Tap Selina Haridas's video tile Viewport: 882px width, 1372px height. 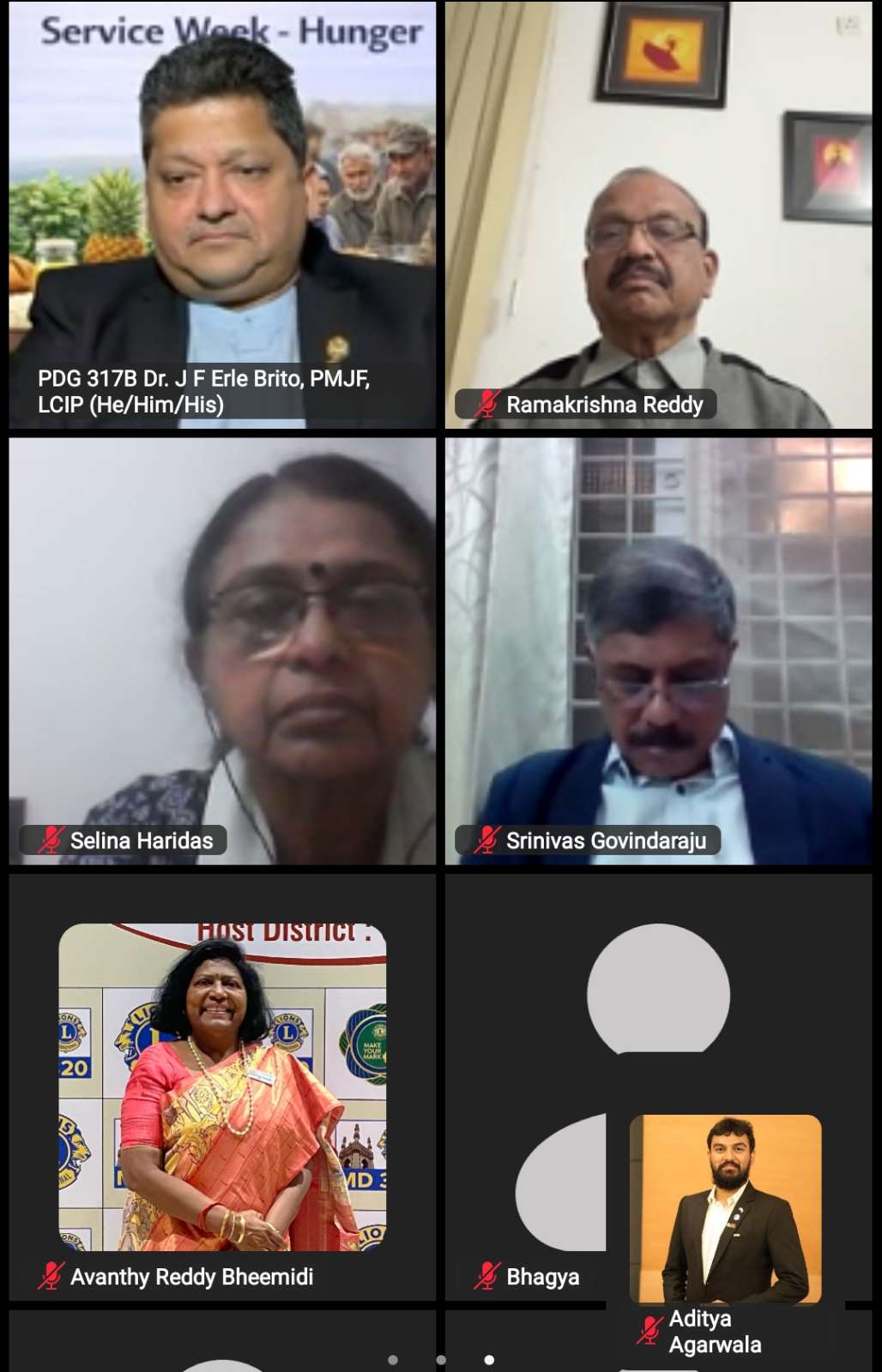(x=222, y=650)
